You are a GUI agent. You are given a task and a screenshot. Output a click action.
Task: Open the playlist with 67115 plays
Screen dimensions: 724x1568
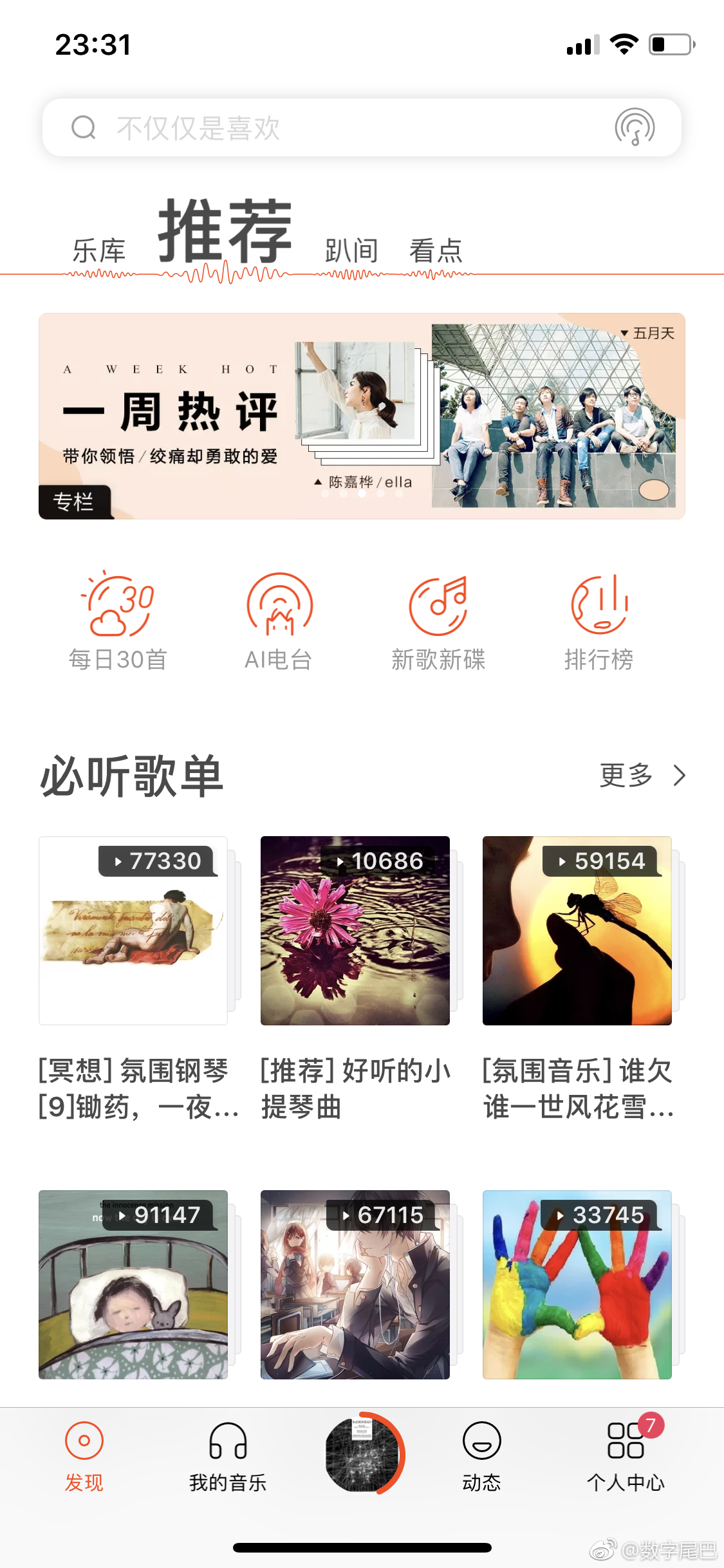[x=355, y=1285]
